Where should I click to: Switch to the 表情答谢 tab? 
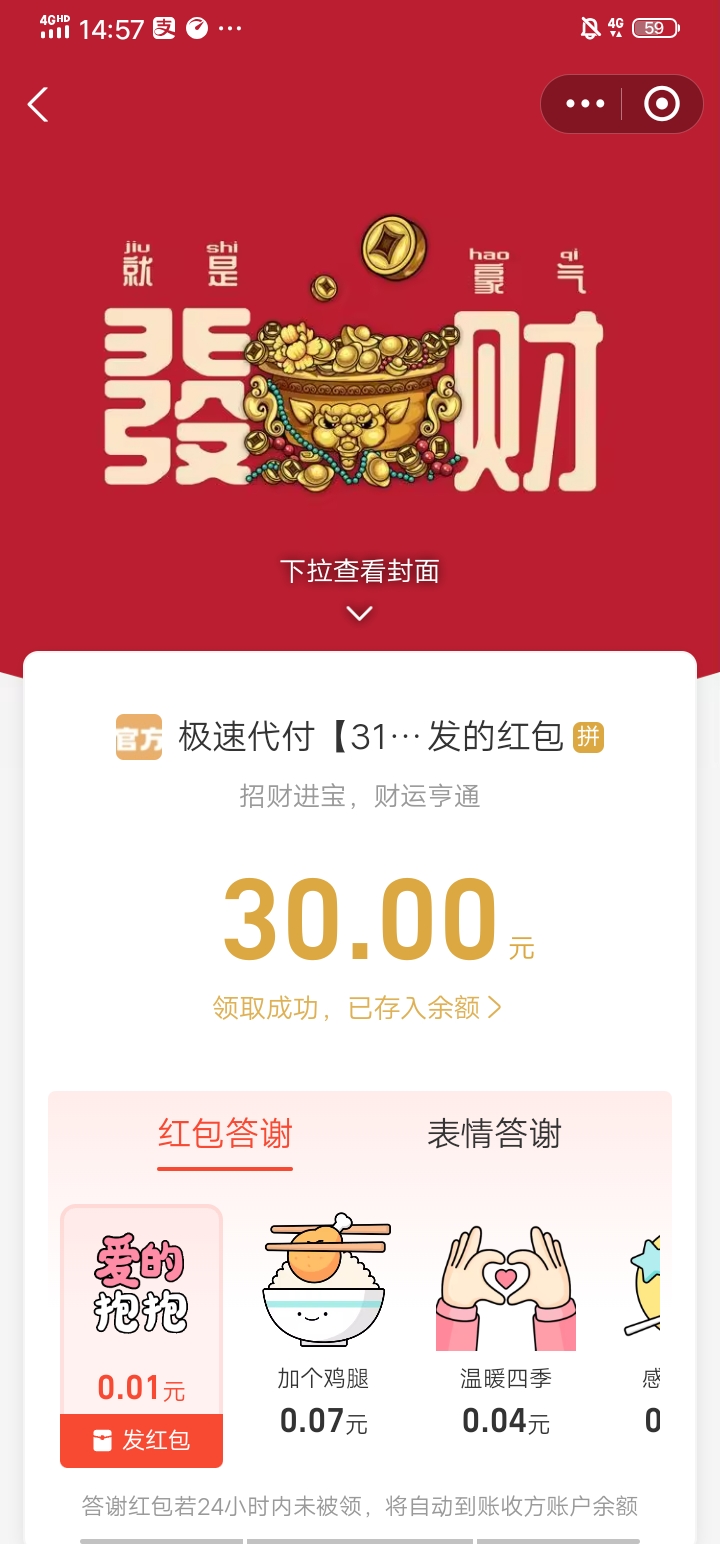494,1134
